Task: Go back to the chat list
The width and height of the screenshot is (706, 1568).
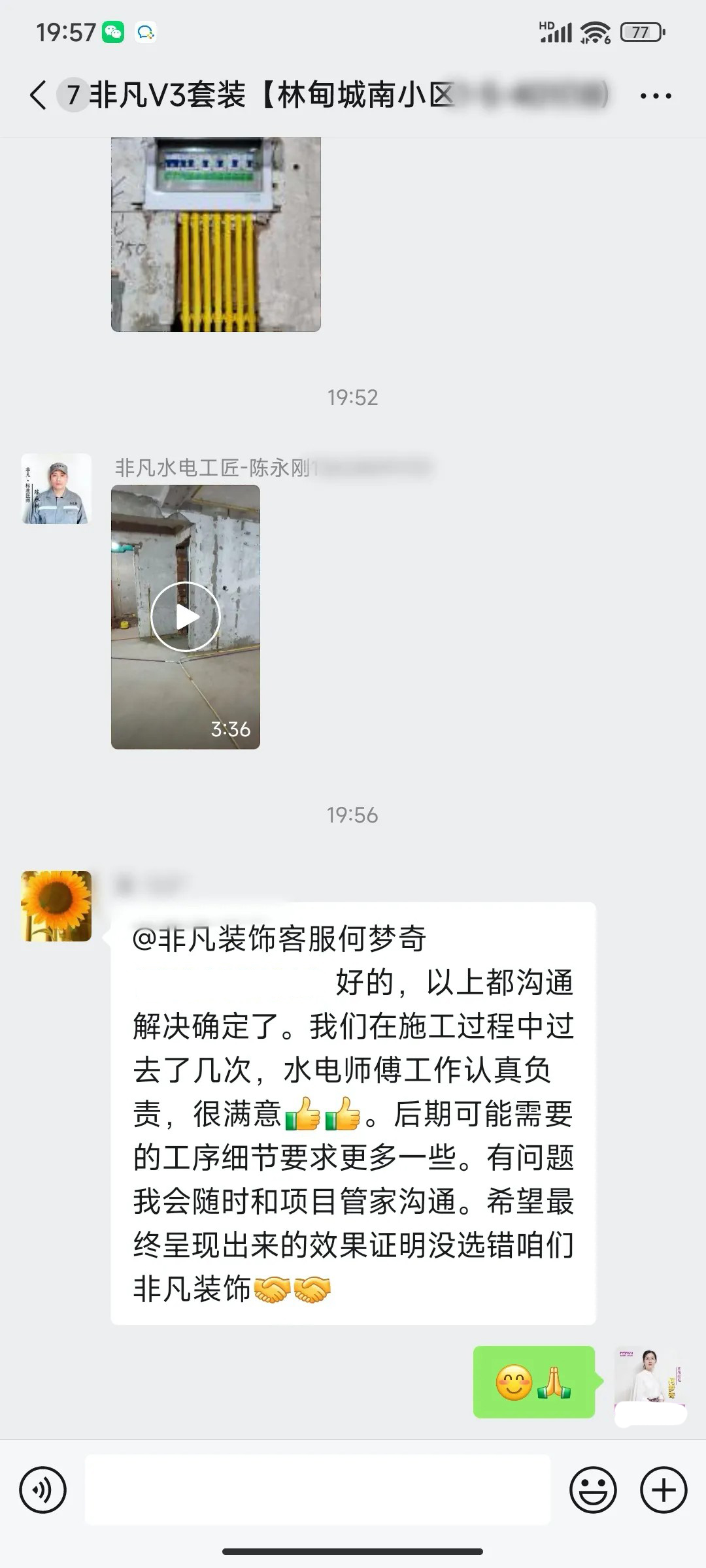Action: click(x=38, y=95)
